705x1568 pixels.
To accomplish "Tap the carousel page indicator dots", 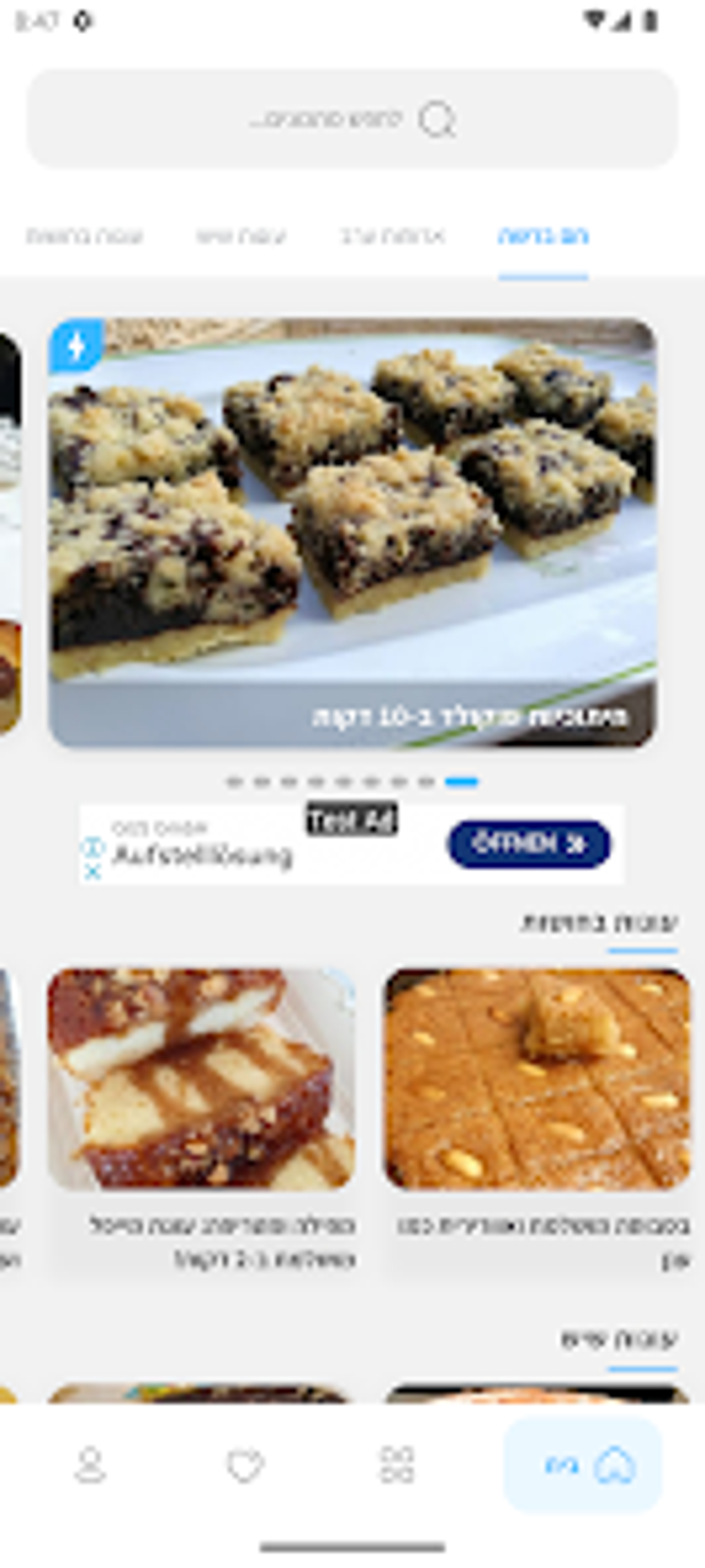I will click(352, 782).
